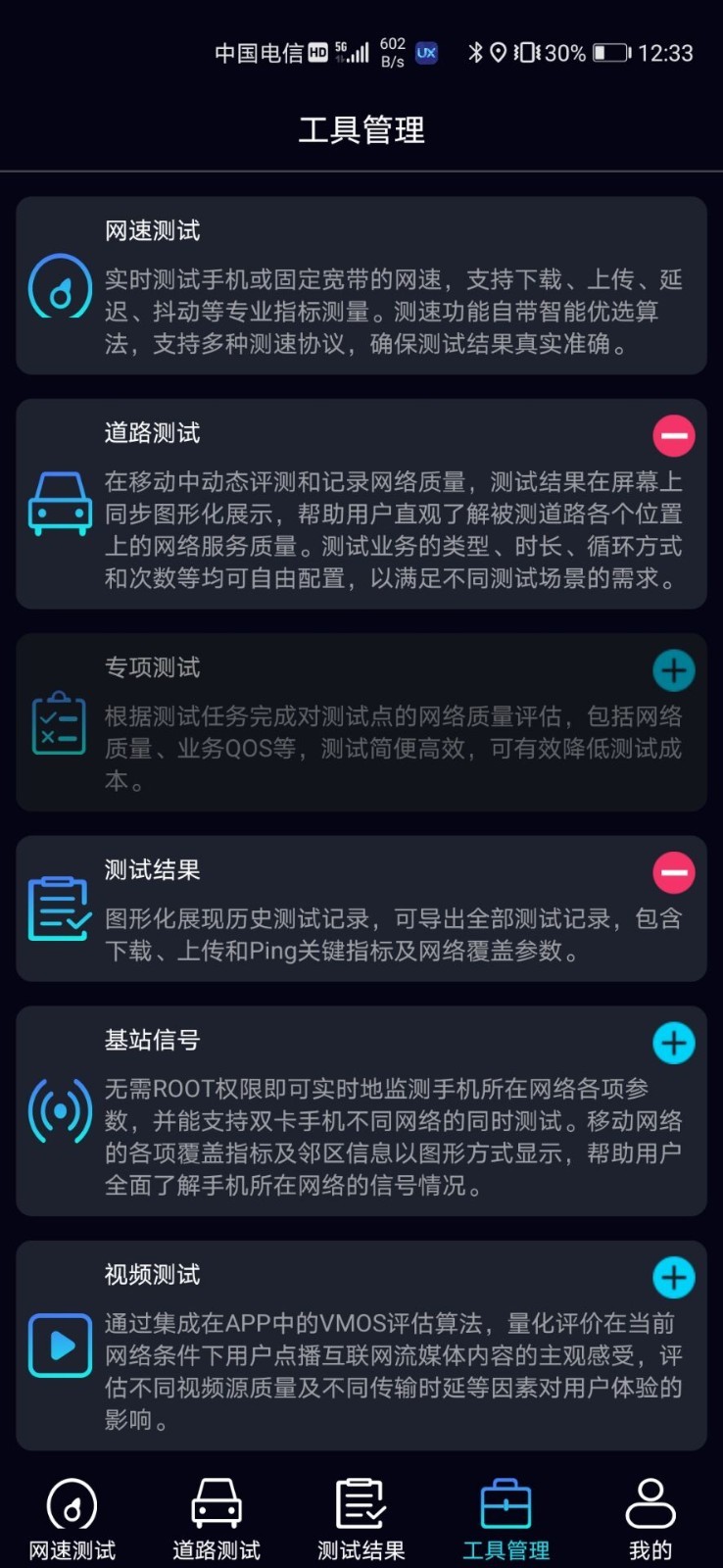Click the 道路测试 car icon
Viewport: 723px width, 1568px height.
(60, 504)
